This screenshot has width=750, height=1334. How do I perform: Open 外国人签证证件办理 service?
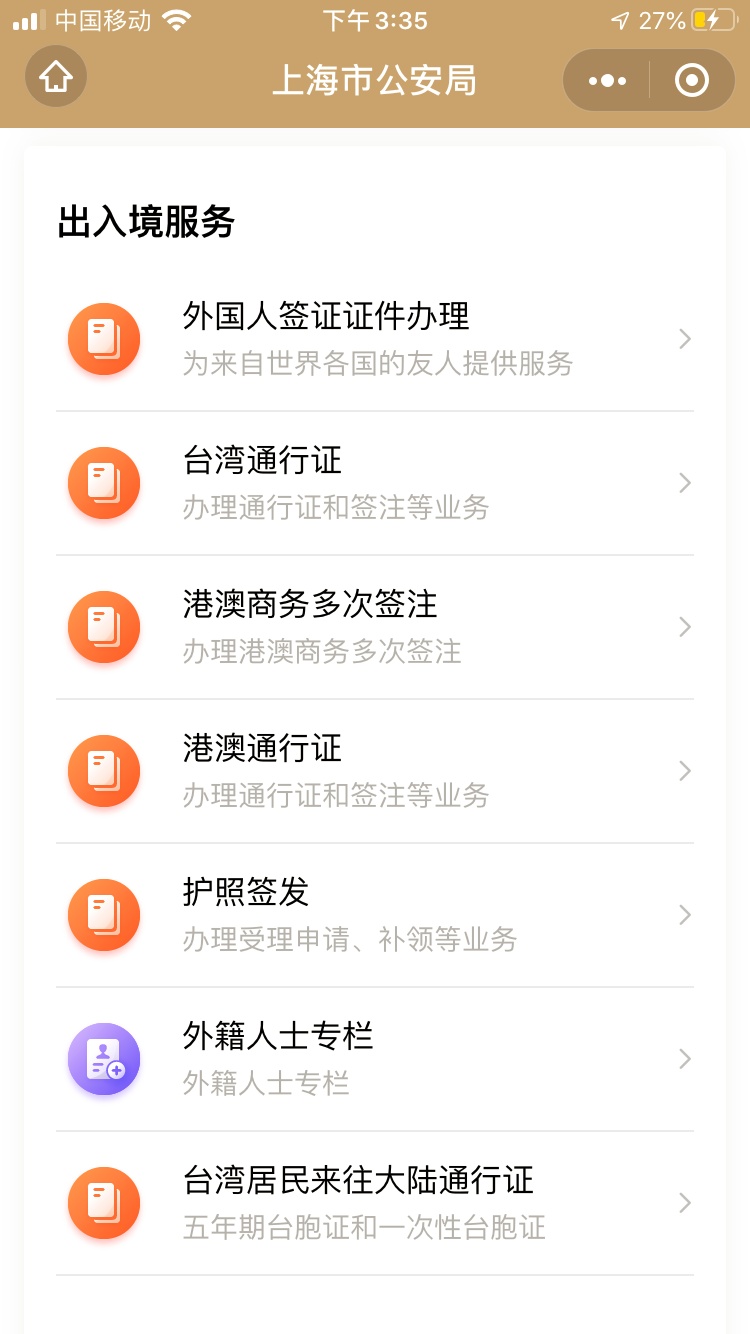(375, 339)
